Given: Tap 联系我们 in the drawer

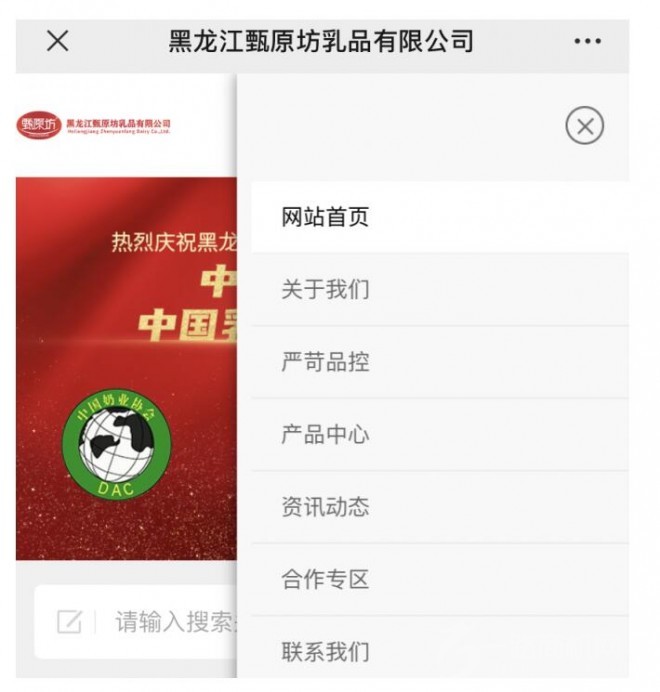Looking at the screenshot, I should pos(326,652).
